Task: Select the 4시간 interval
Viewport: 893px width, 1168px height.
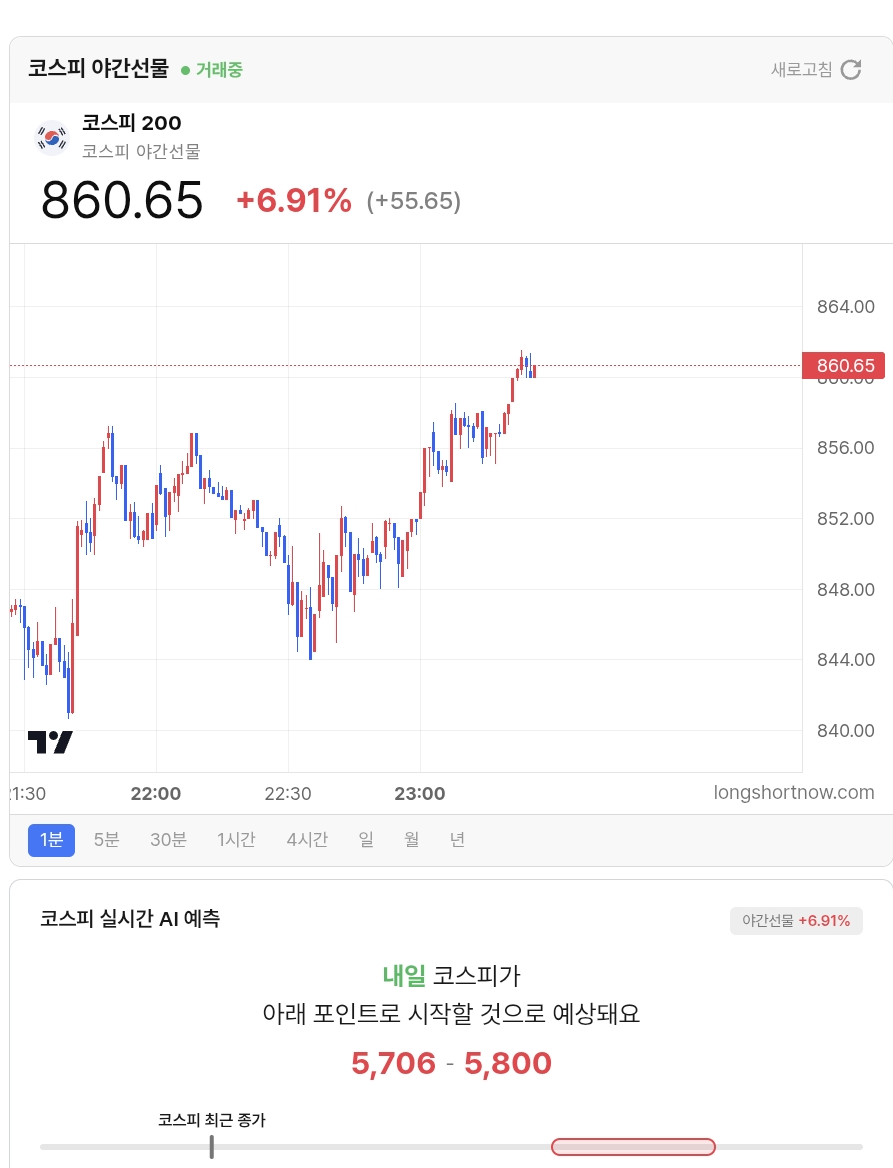Action: [306, 840]
